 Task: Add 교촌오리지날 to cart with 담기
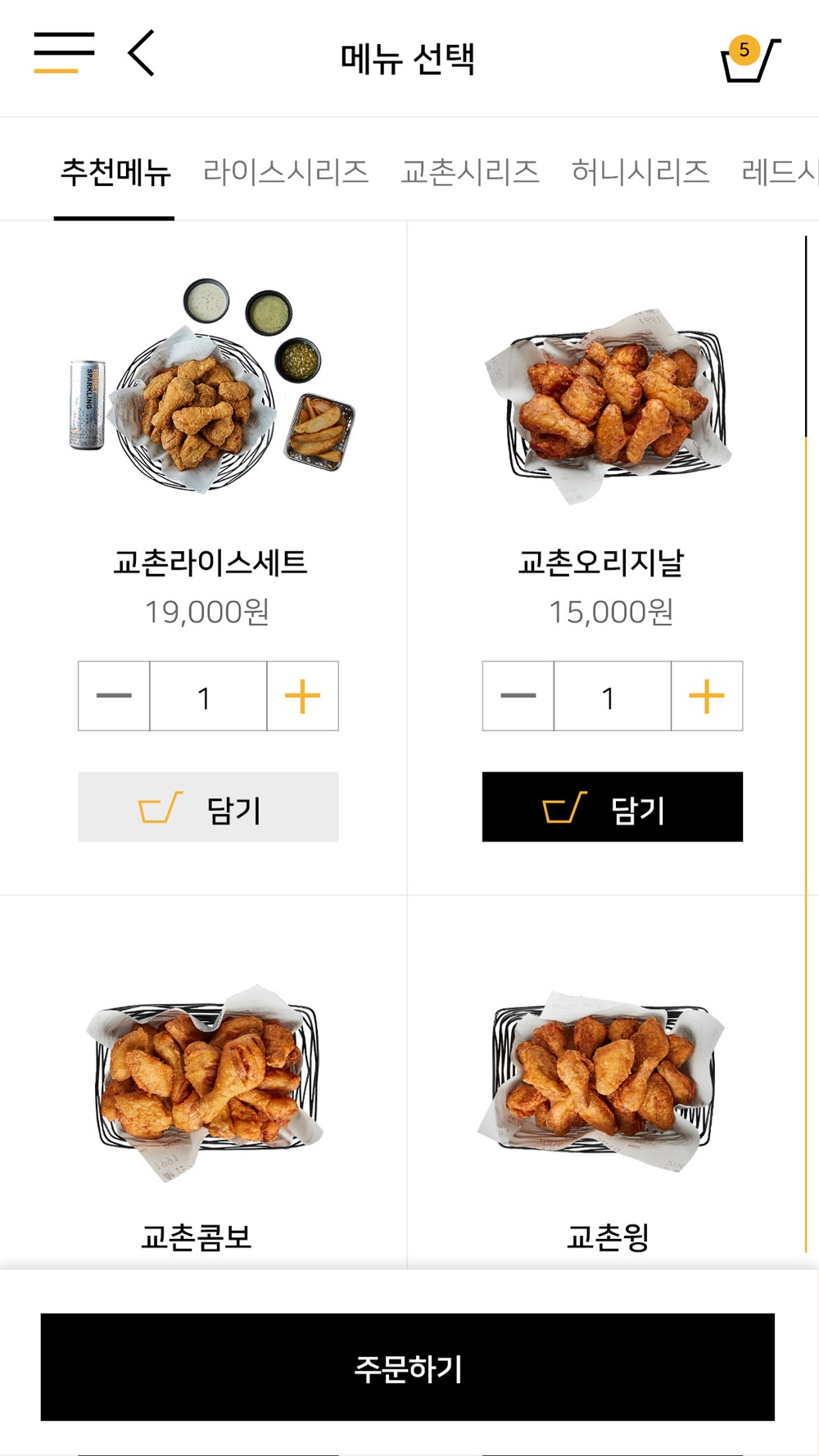tap(612, 807)
